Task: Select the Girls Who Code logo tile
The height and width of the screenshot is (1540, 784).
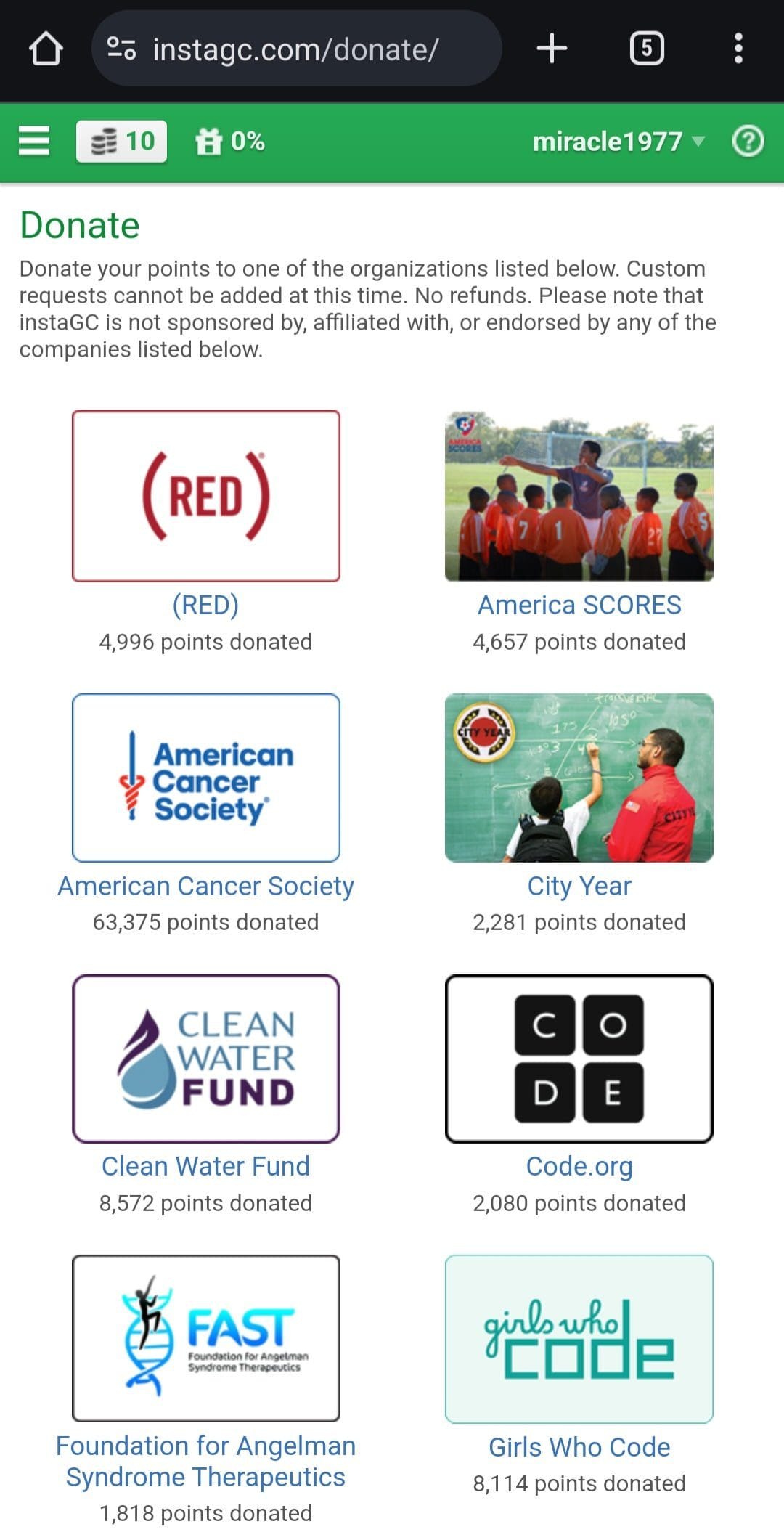Action: click(579, 1339)
